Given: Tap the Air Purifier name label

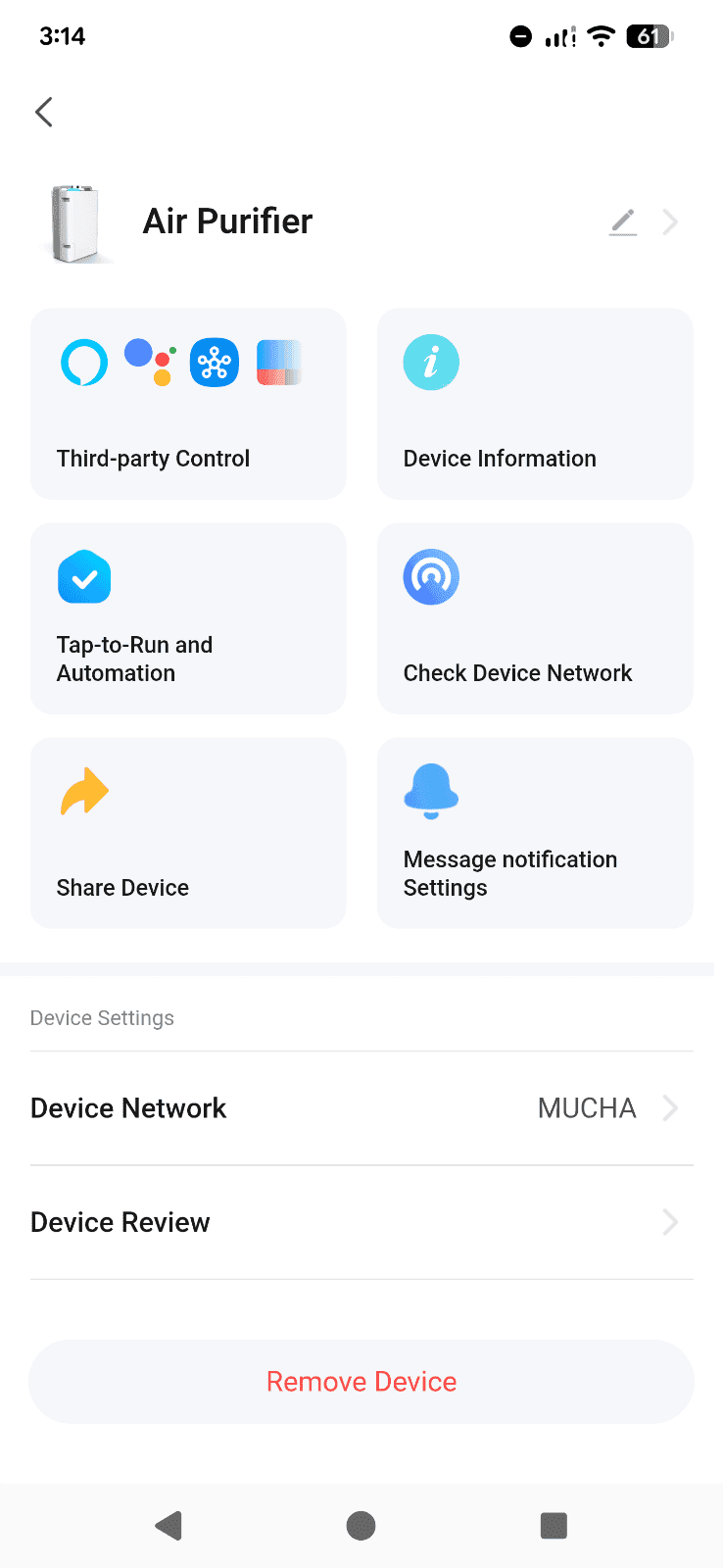Looking at the screenshot, I should [x=226, y=221].
